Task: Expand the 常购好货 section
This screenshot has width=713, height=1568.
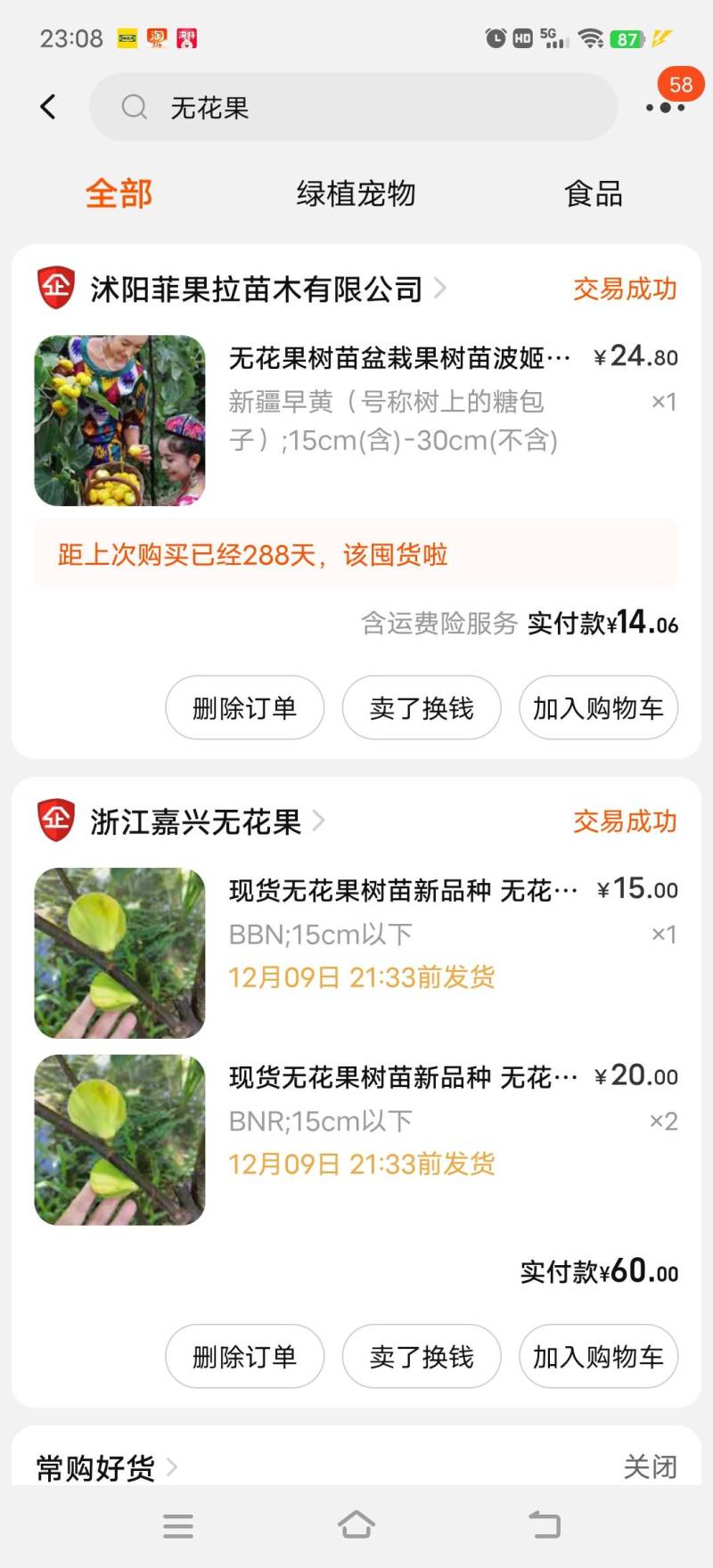Action: coord(107,1466)
